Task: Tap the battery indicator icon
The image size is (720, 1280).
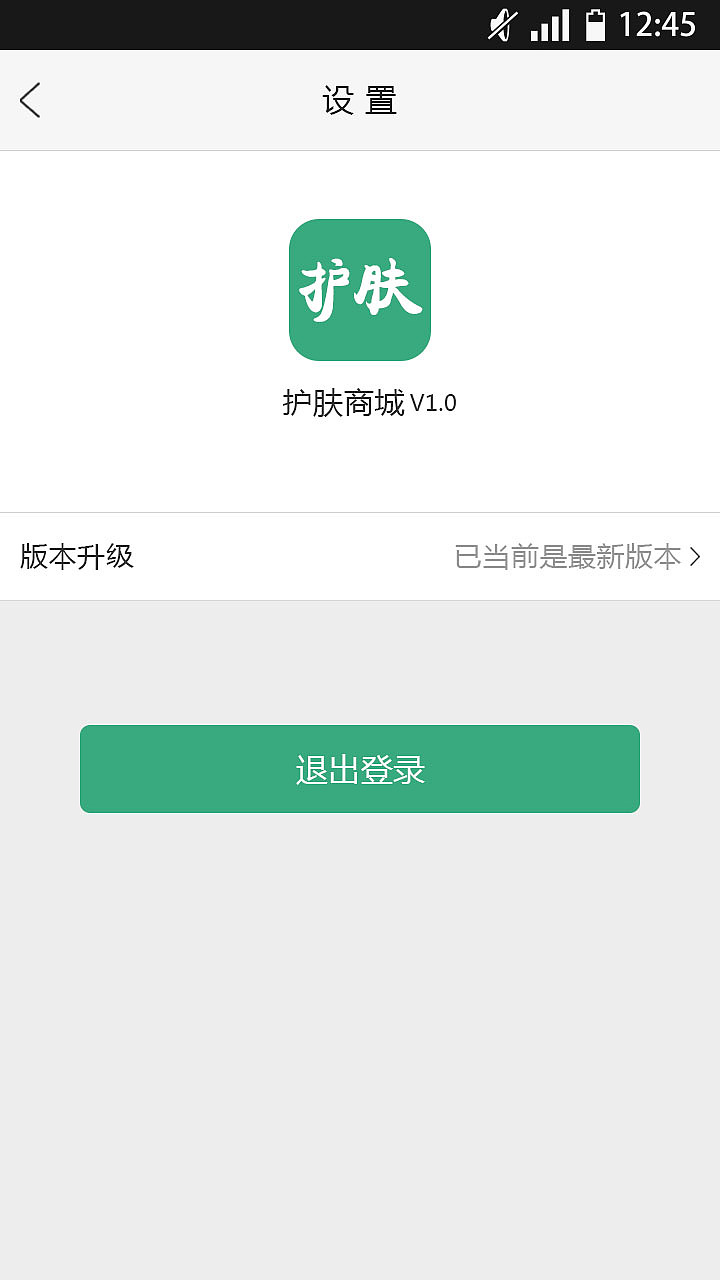Action: [x=595, y=23]
